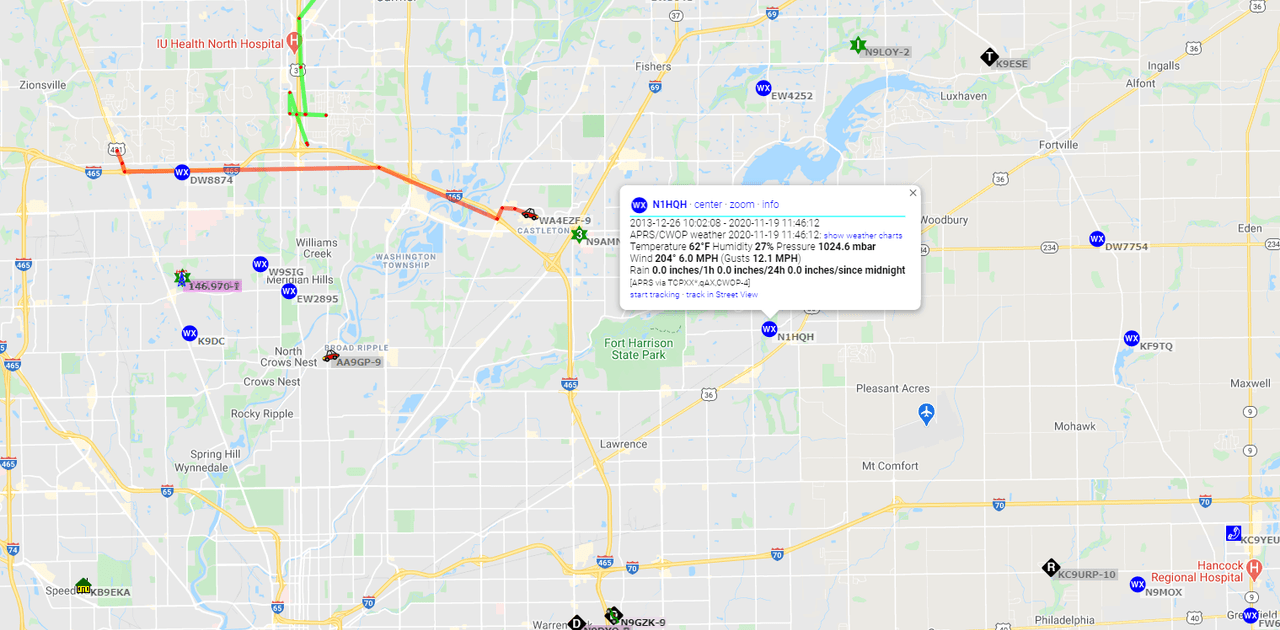Viewport: 1280px width, 630px height.
Task: Select the DW7754 weather station marker
Action: 1097,239
